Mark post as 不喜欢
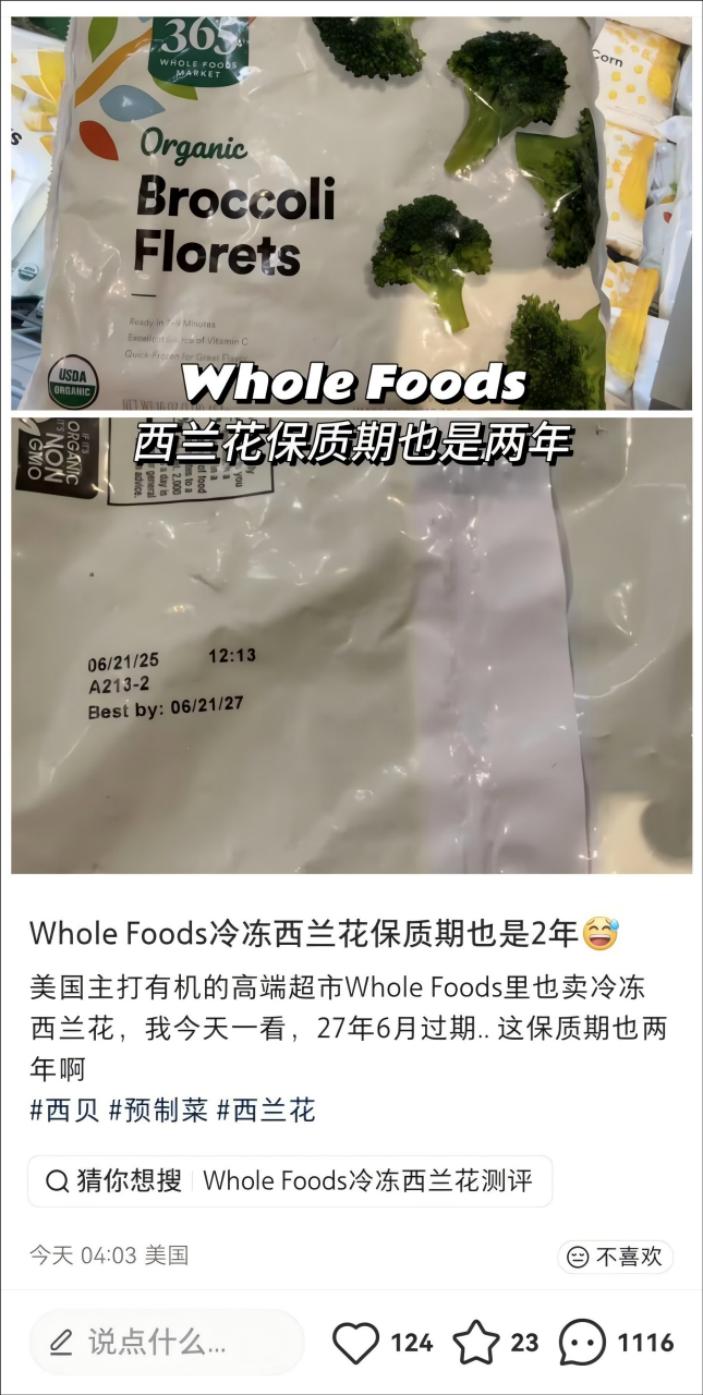The image size is (703, 1395). point(615,1257)
